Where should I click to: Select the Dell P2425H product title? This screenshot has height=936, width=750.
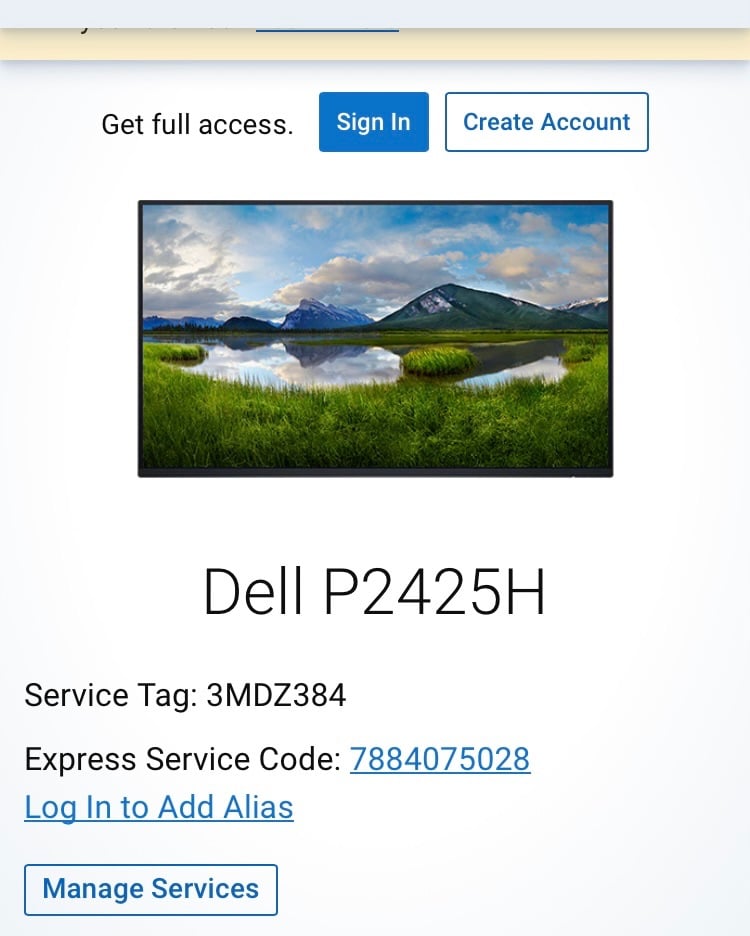coord(375,591)
